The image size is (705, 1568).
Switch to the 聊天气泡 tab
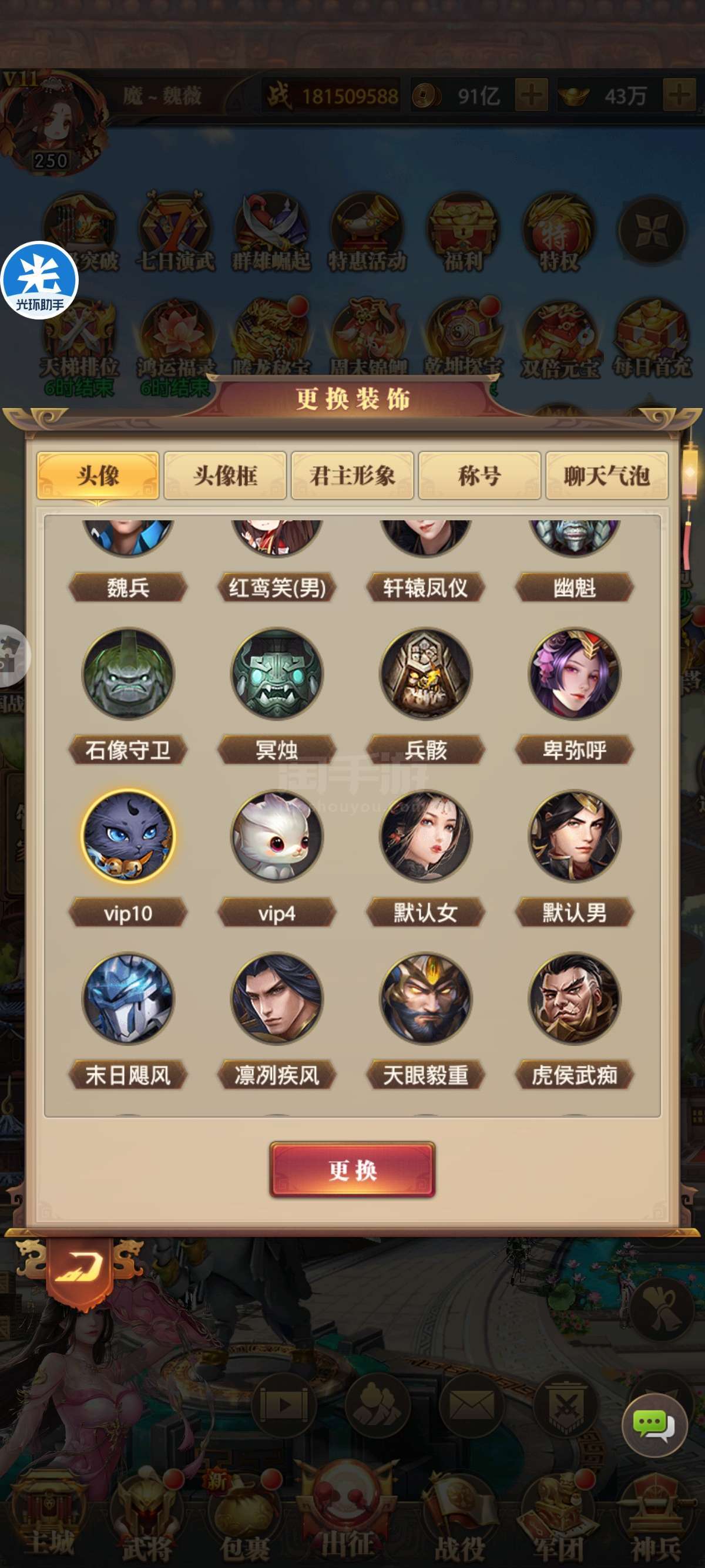click(x=606, y=475)
